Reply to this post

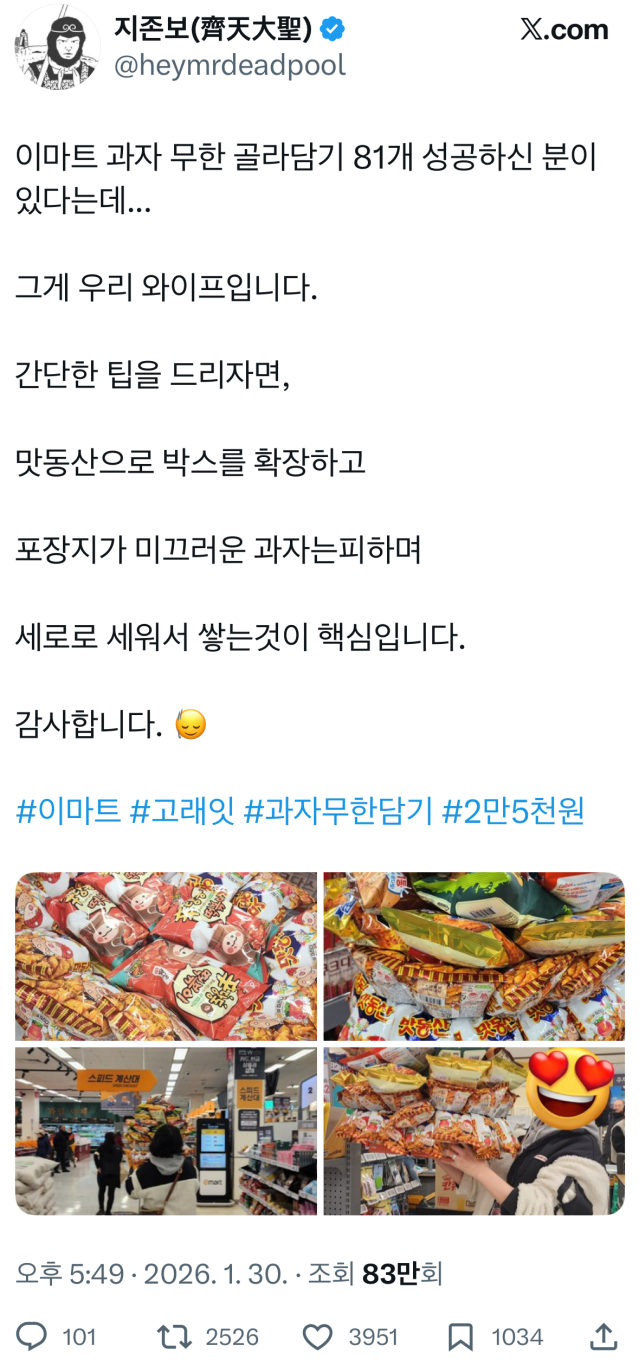coord(33,1336)
